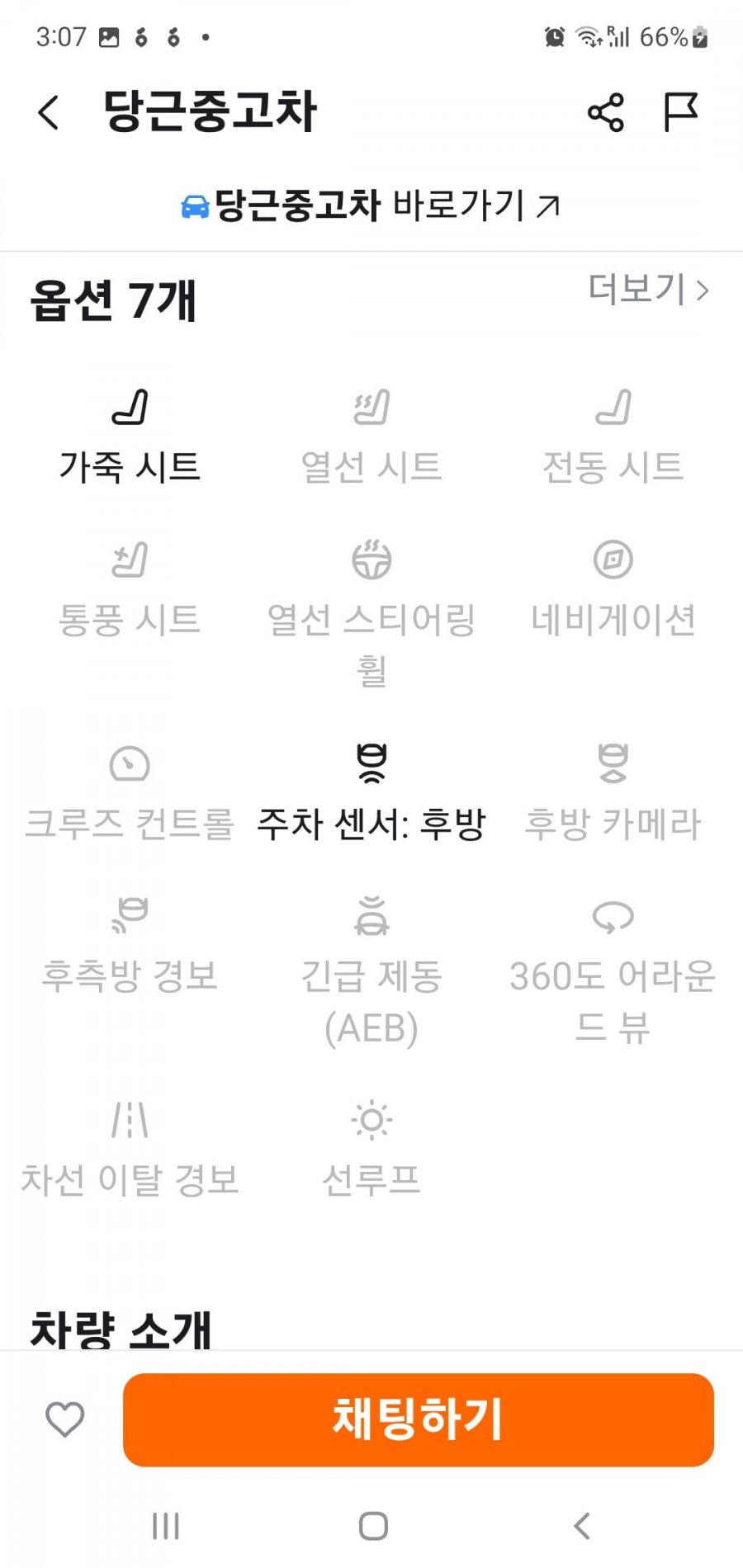Report the listing with the flag icon

click(681, 112)
